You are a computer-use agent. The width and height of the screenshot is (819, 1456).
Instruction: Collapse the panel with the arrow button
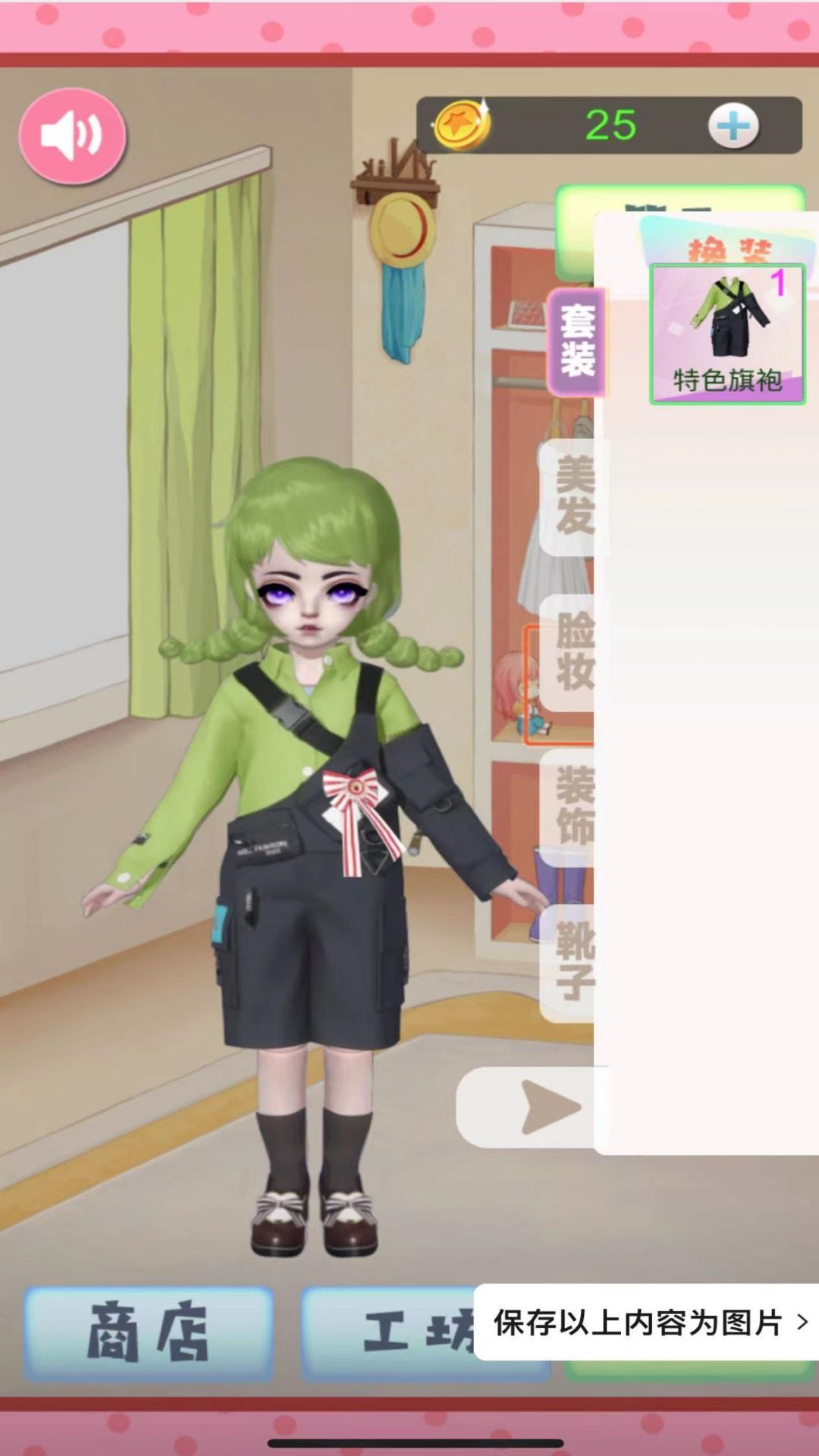[535, 1107]
